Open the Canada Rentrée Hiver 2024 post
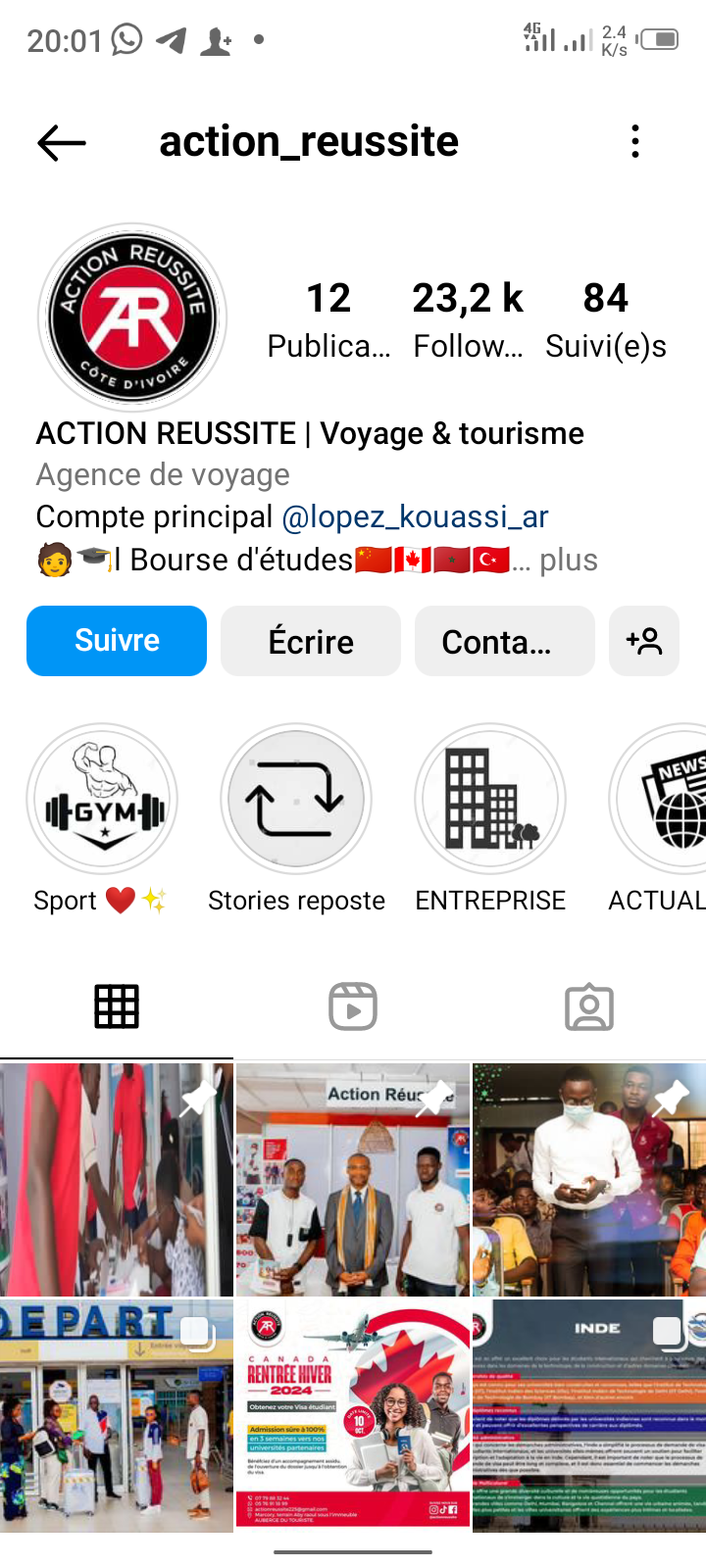The height and width of the screenshot is (1568, 706). (x=353, y=1415)
